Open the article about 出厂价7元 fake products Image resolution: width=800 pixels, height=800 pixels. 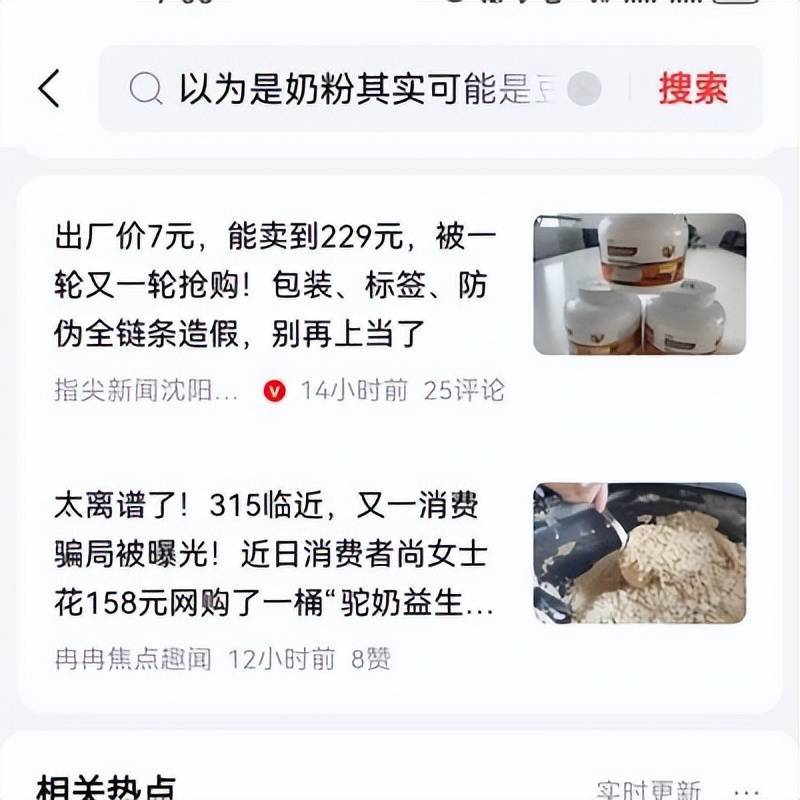coord(275,285)
